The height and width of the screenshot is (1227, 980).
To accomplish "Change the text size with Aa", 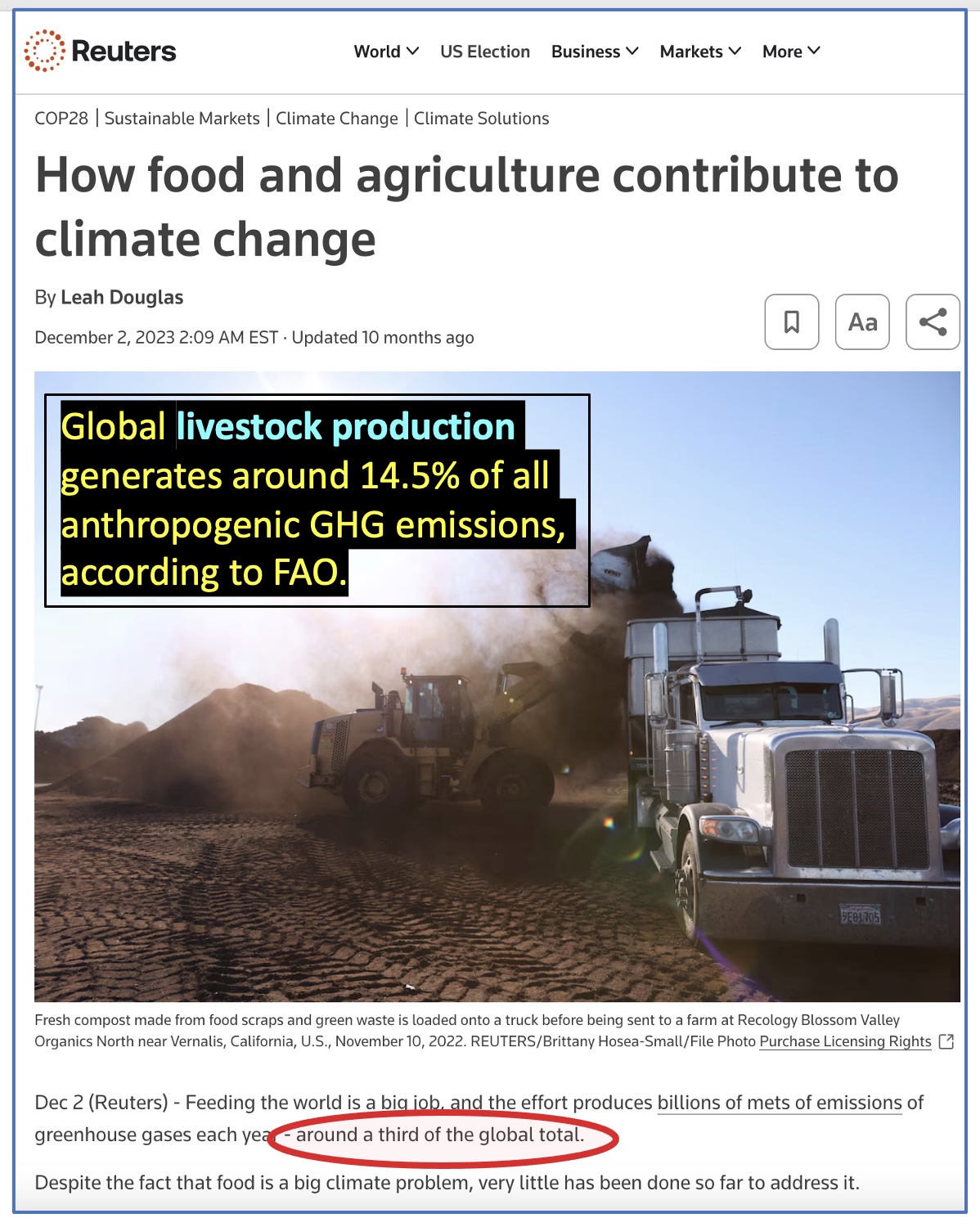I will click(862, 321).
